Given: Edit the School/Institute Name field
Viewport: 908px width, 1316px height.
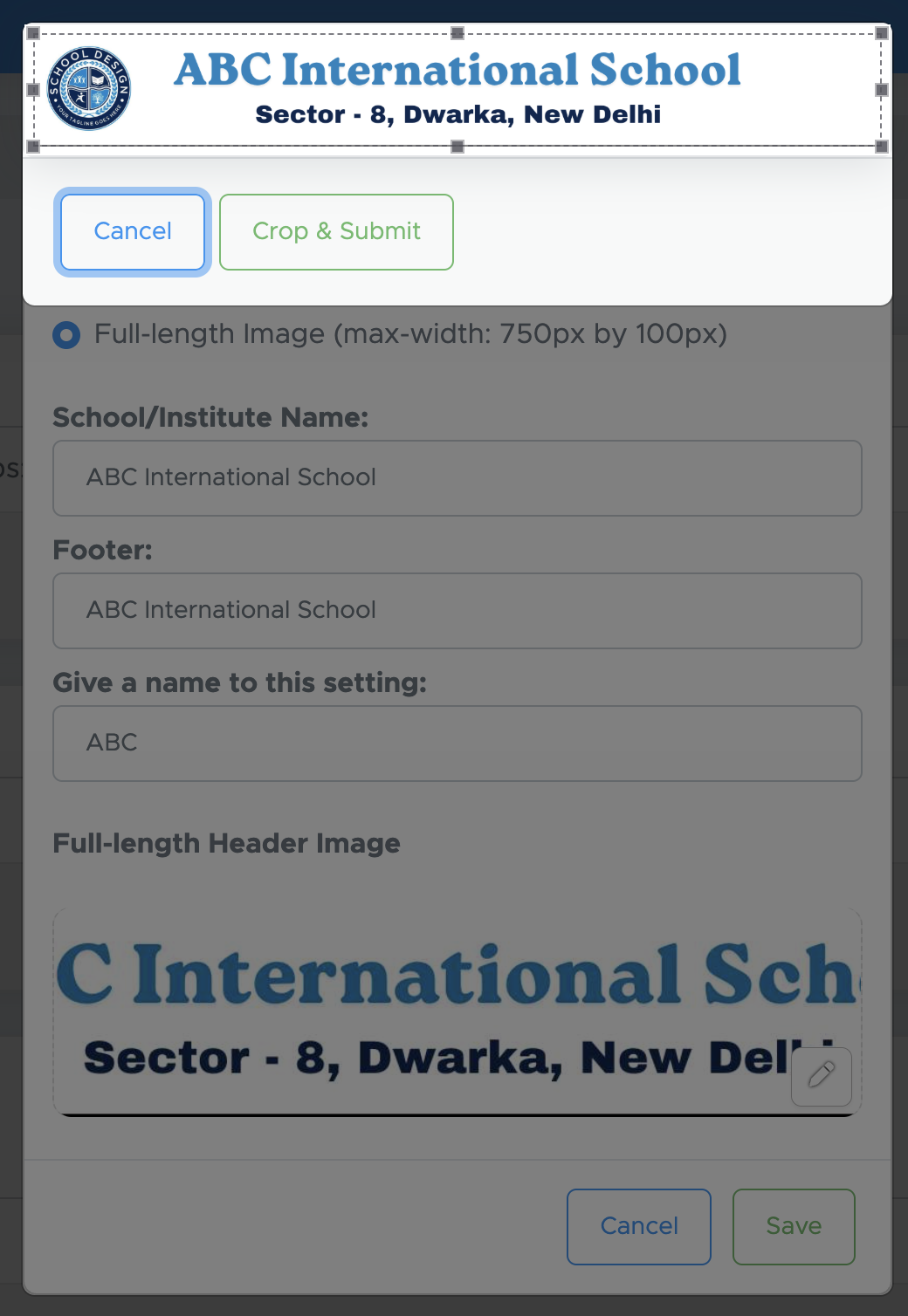Looking at the screenshot, I should [457, 477].
